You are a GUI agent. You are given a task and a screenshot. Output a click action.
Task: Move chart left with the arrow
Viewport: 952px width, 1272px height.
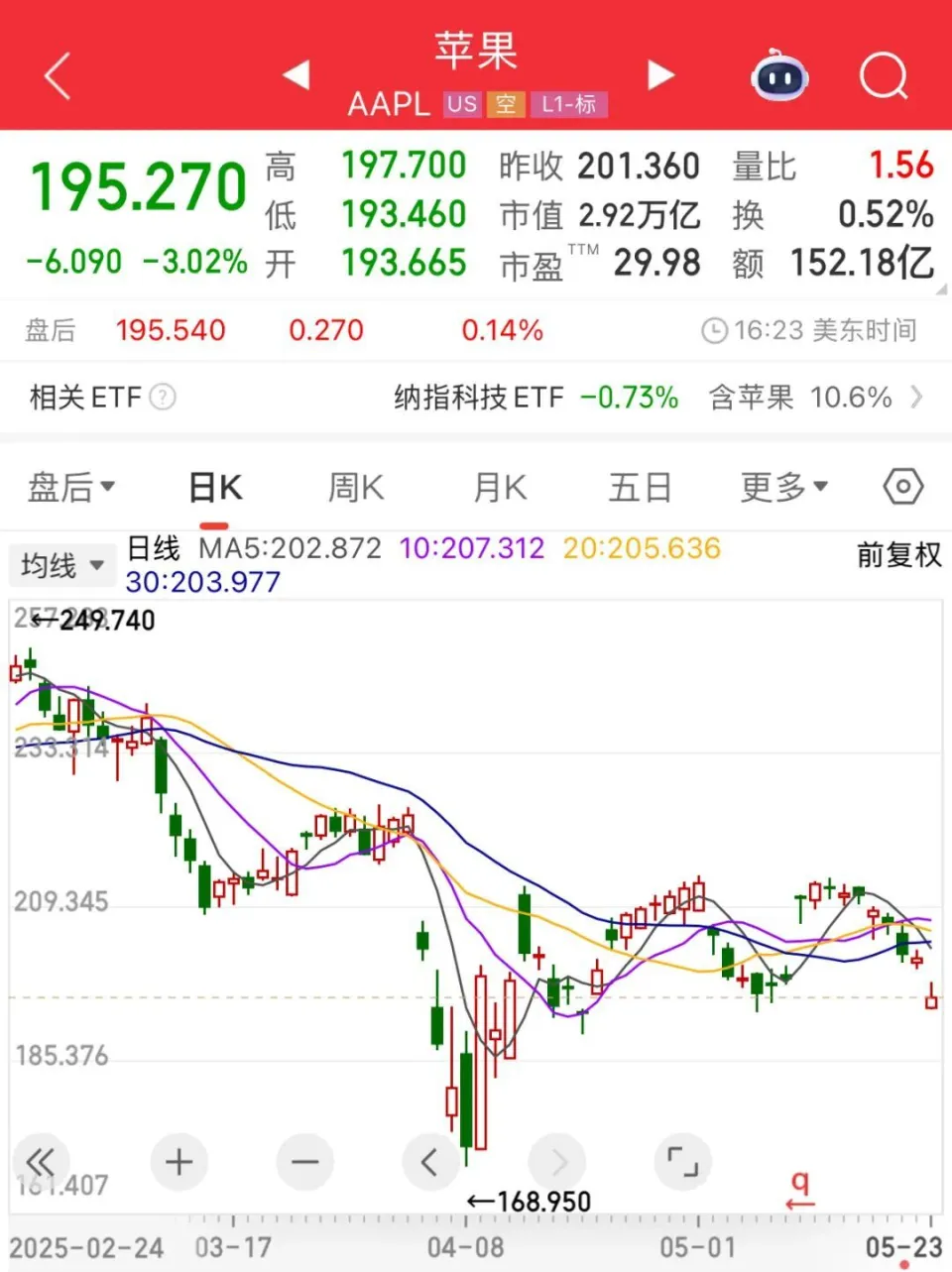click(430, 1161)
